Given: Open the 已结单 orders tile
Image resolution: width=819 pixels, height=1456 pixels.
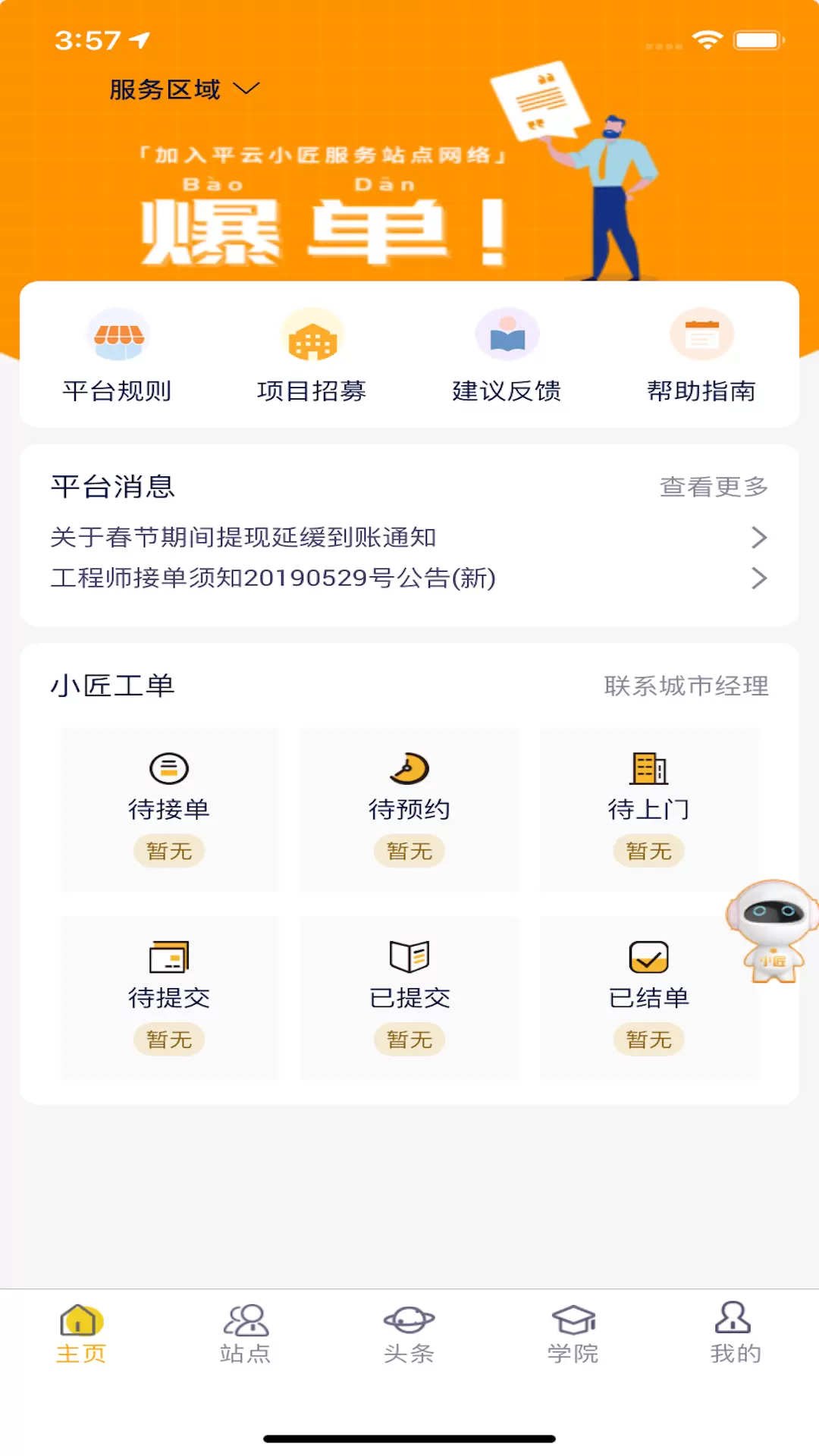Looking at the screenshot, I should (649, 997).
